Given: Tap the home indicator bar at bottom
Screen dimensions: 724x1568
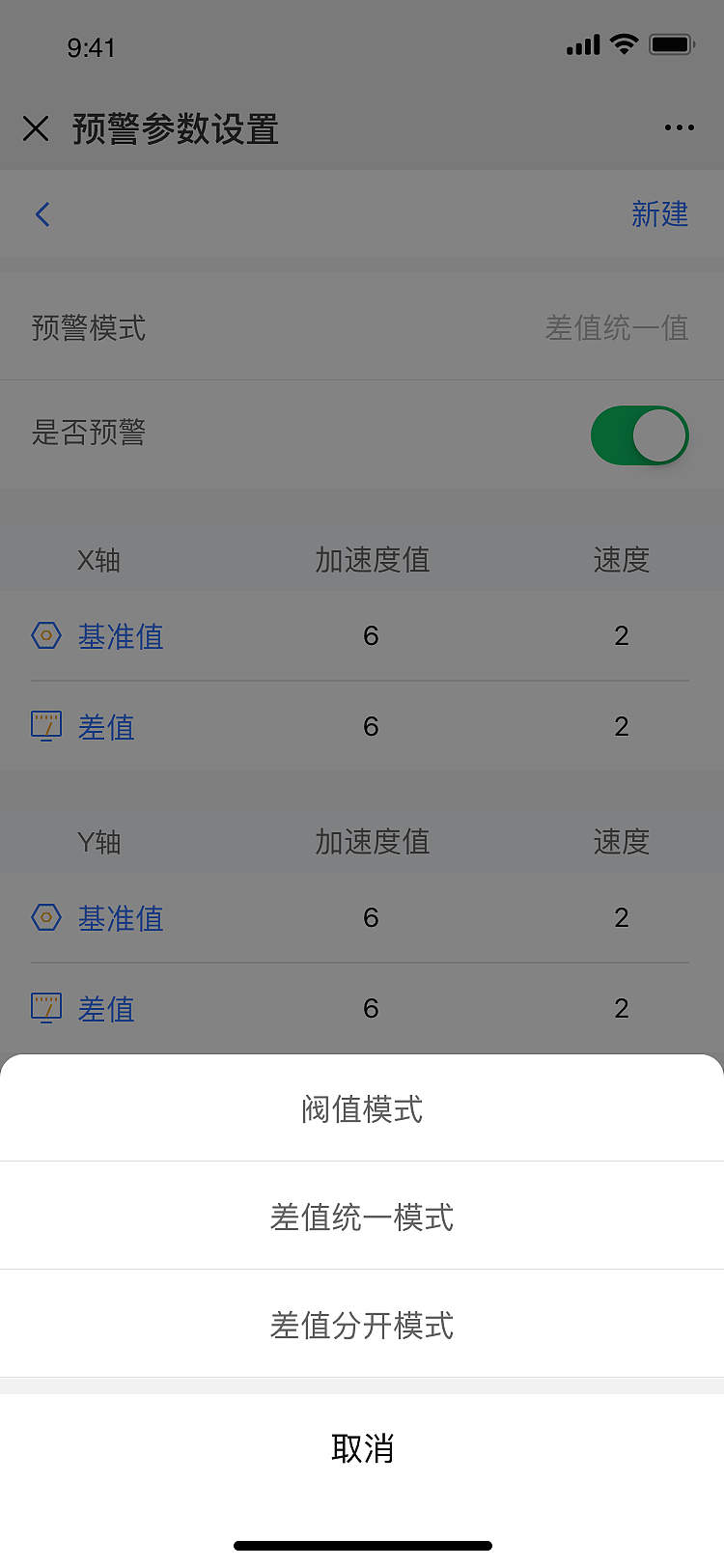Looking at the screenshot, I should (362, 1544).
